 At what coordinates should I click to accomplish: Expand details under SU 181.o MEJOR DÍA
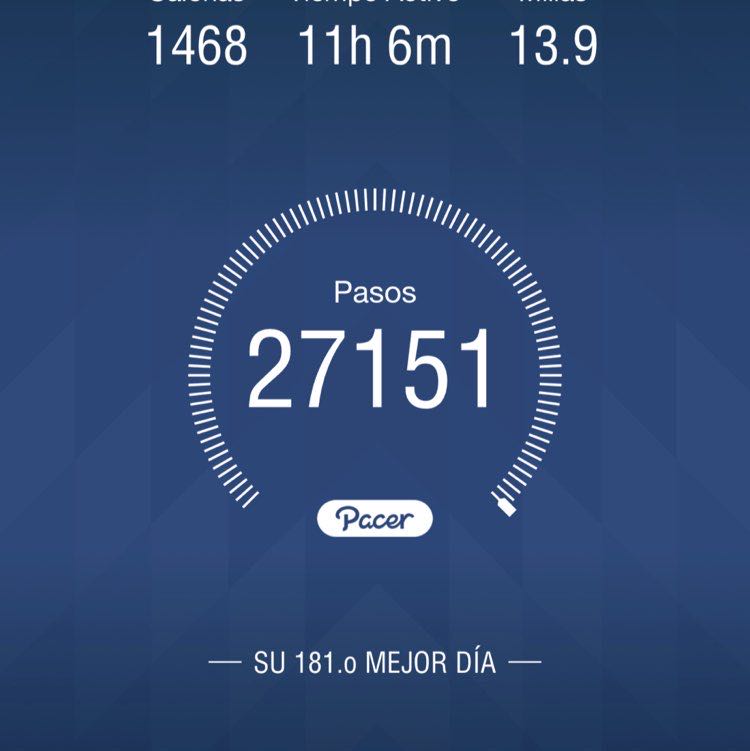click(x=375, y=660)
